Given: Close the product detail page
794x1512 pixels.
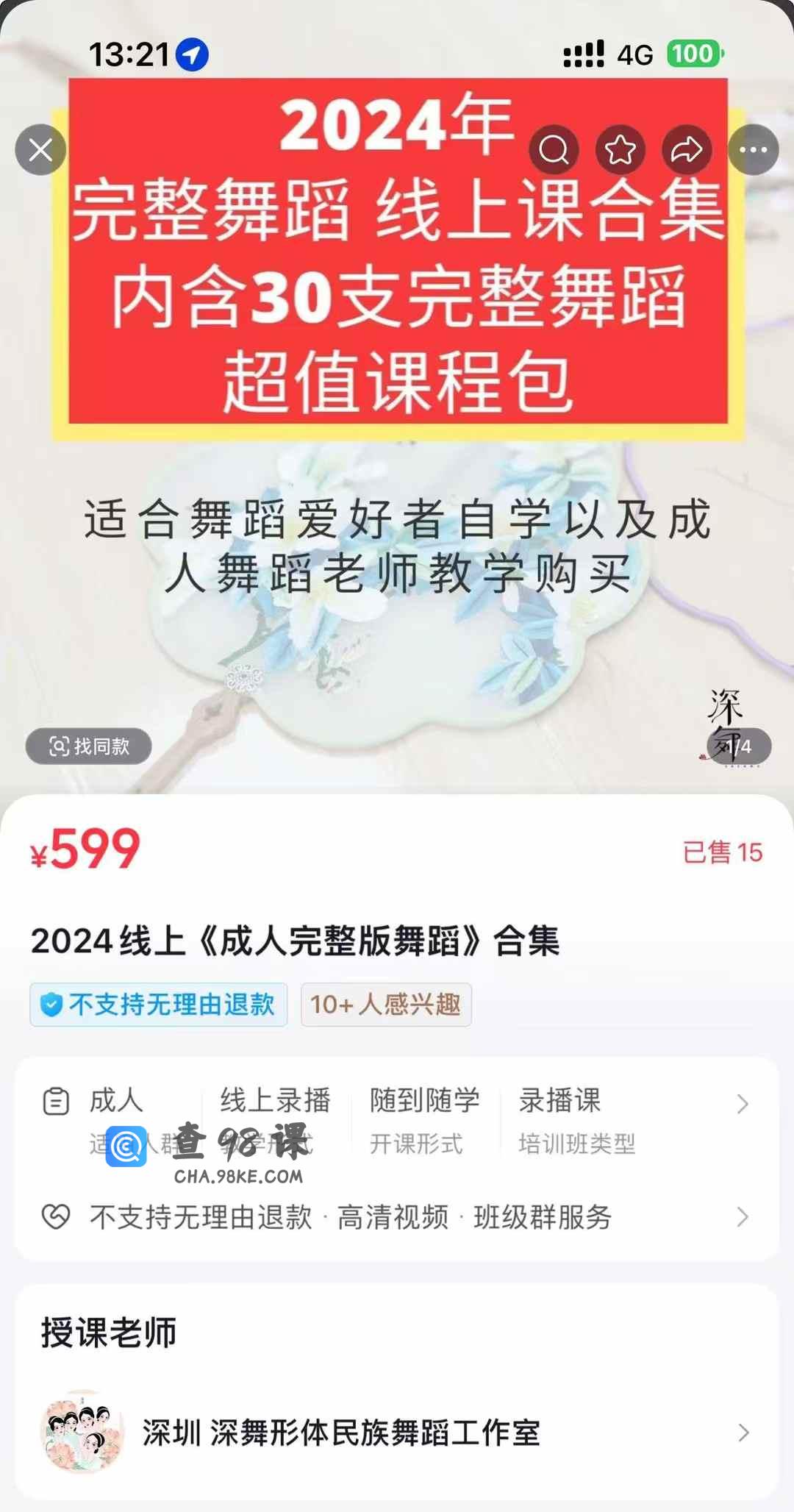Looking at the screenshot, I should click(x=40, y=150).
